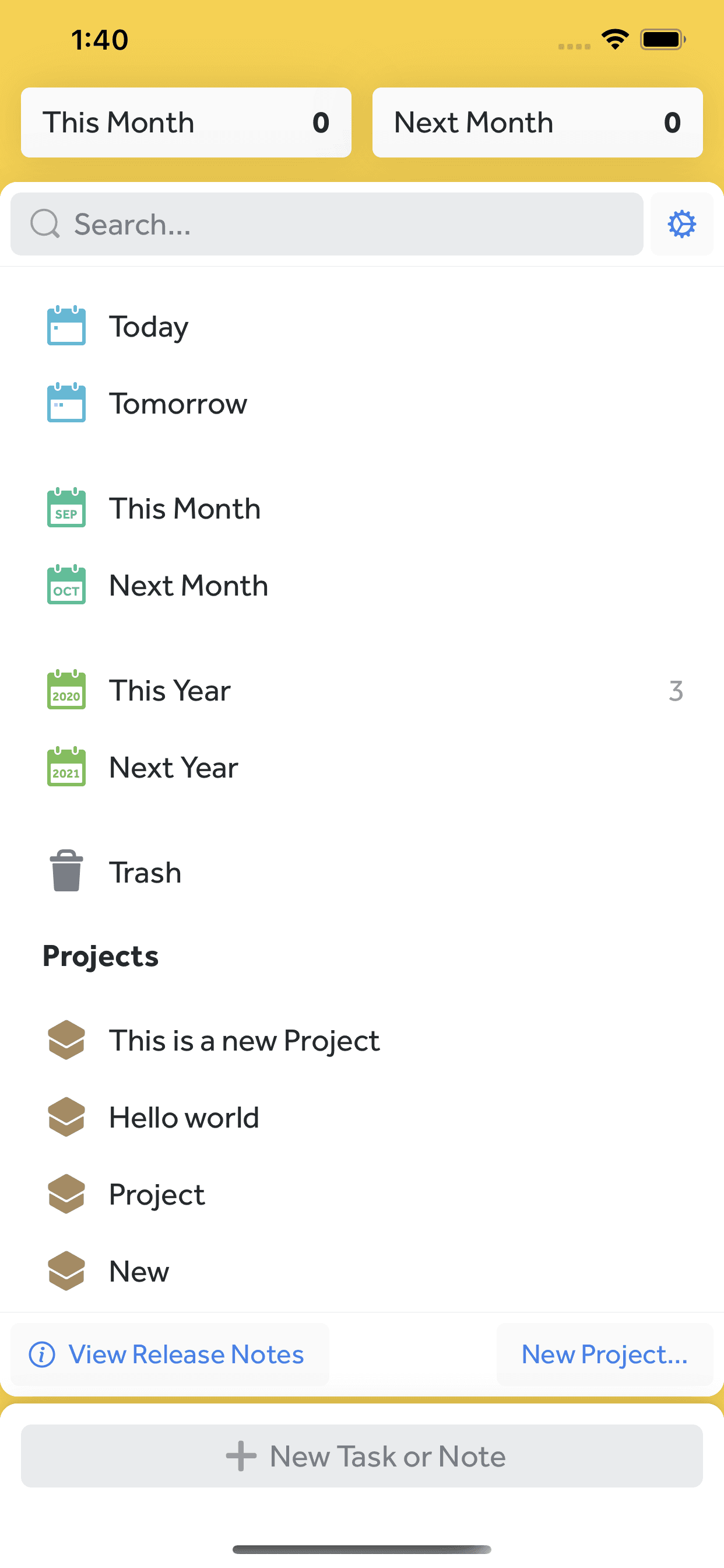The image size is (724, 1568).
Task: Open the project named Project
Action: (x=362, y=1193)
